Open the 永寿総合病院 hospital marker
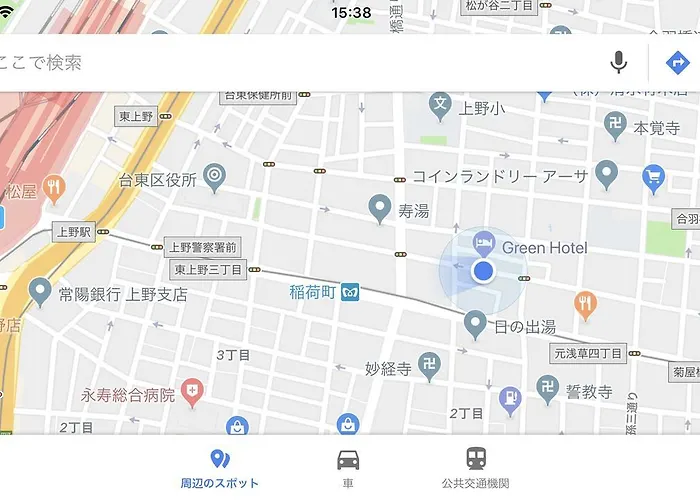This screenshot has height=500, width=700. tap(190, 391)
